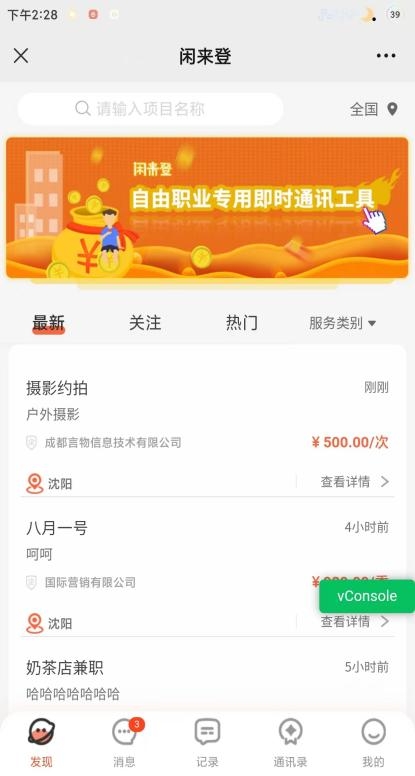Image resolution: width=415 pixels, height=776 pixels.
Task: View details of 八月一号 listing
Action: [355, 621]
